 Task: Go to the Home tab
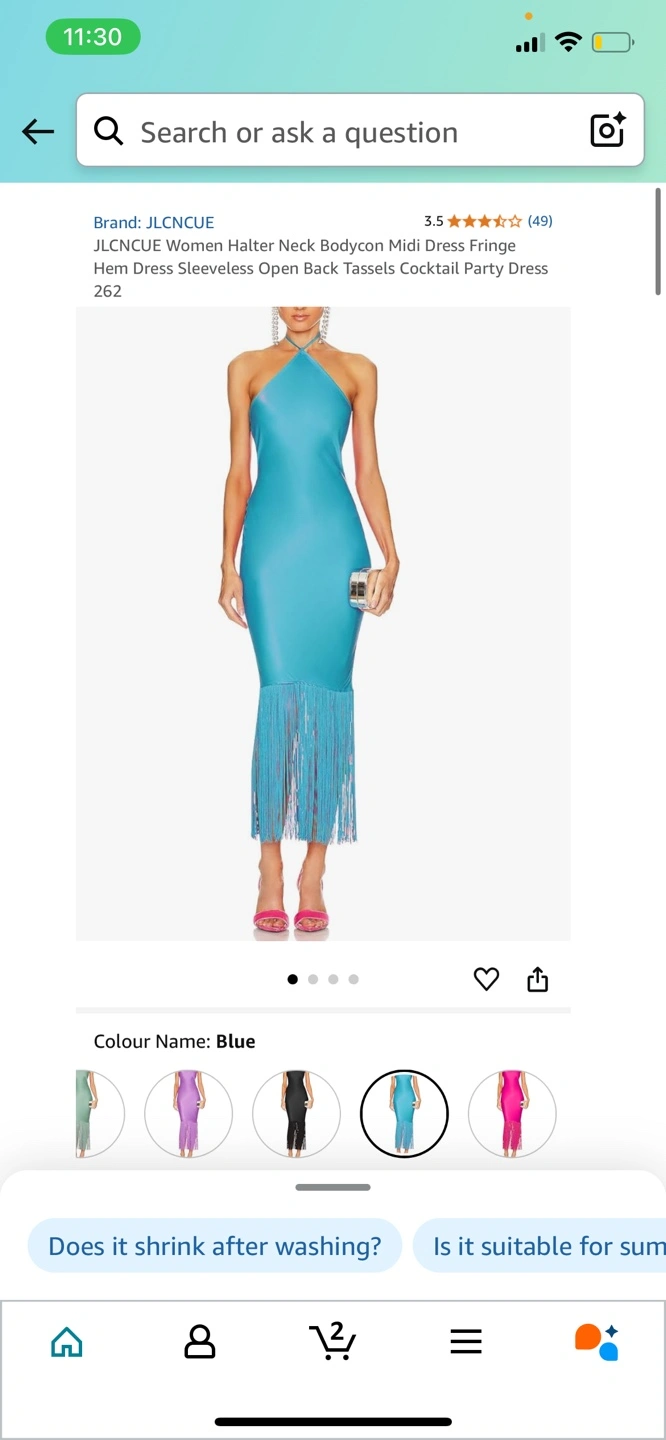(67, 1341)
